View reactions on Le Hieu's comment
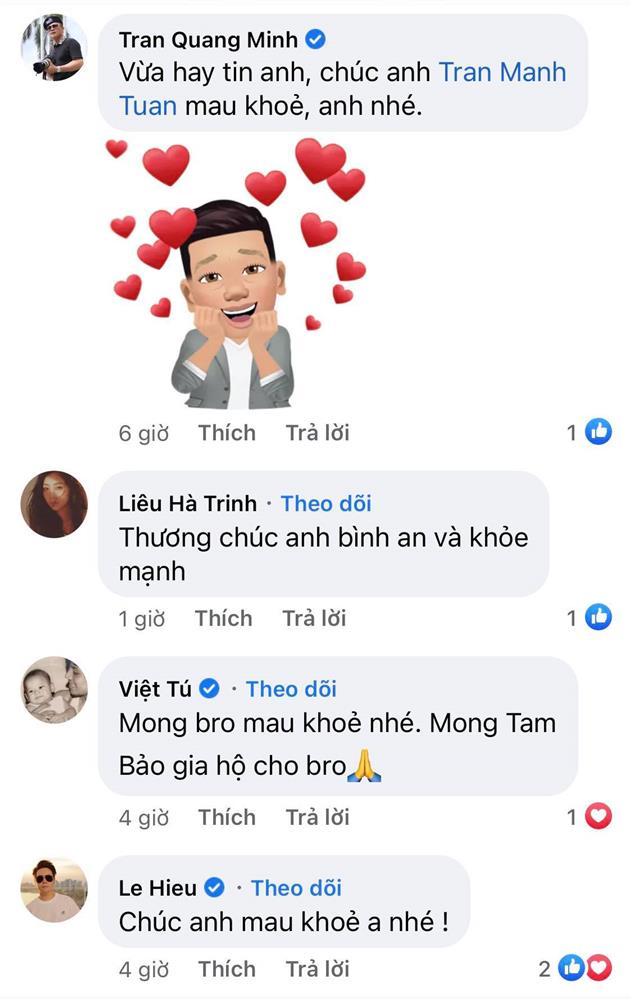This screenshot has height=1000, width=632. (585, 969)
